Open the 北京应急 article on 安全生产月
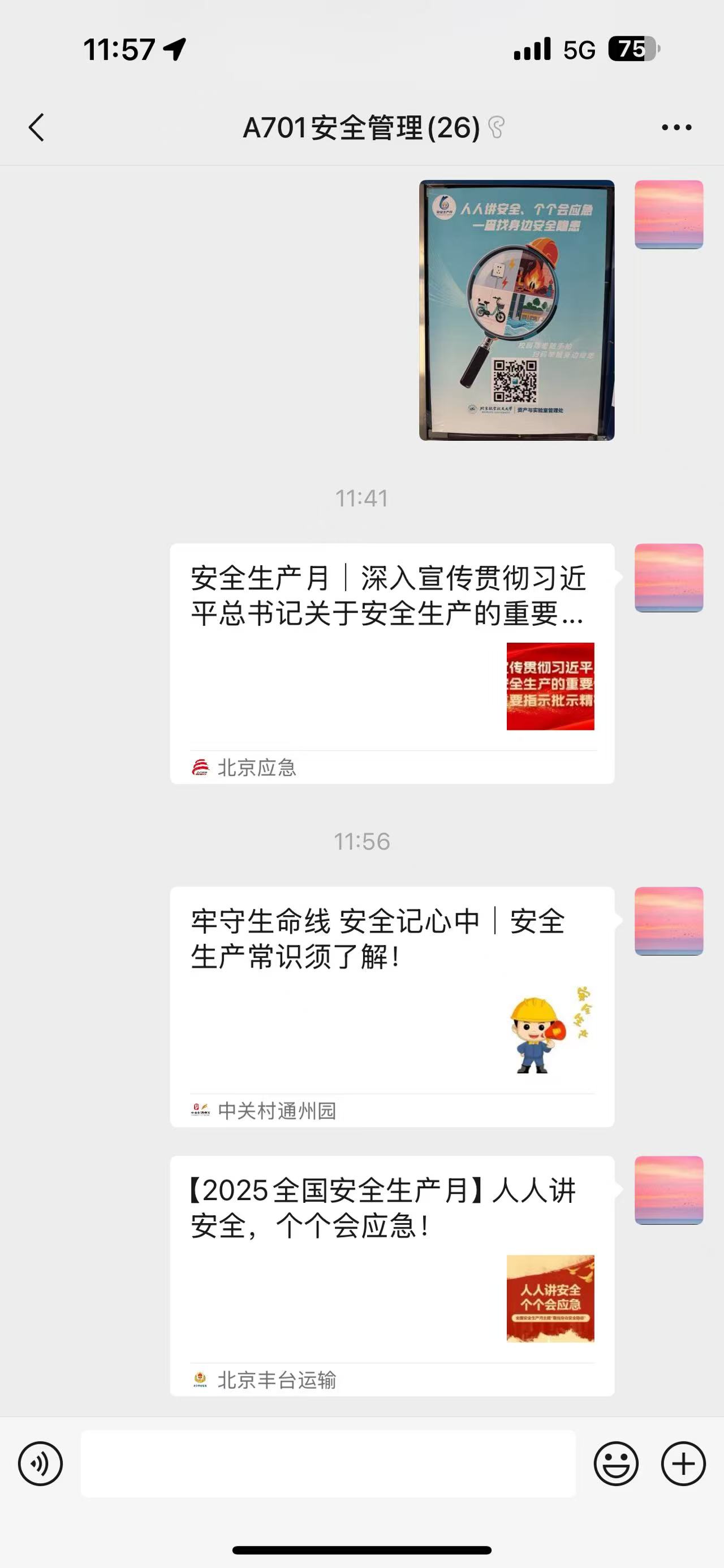Viewport: 724px width, 1568px height. pyautogui.click(x=391, y=663)
